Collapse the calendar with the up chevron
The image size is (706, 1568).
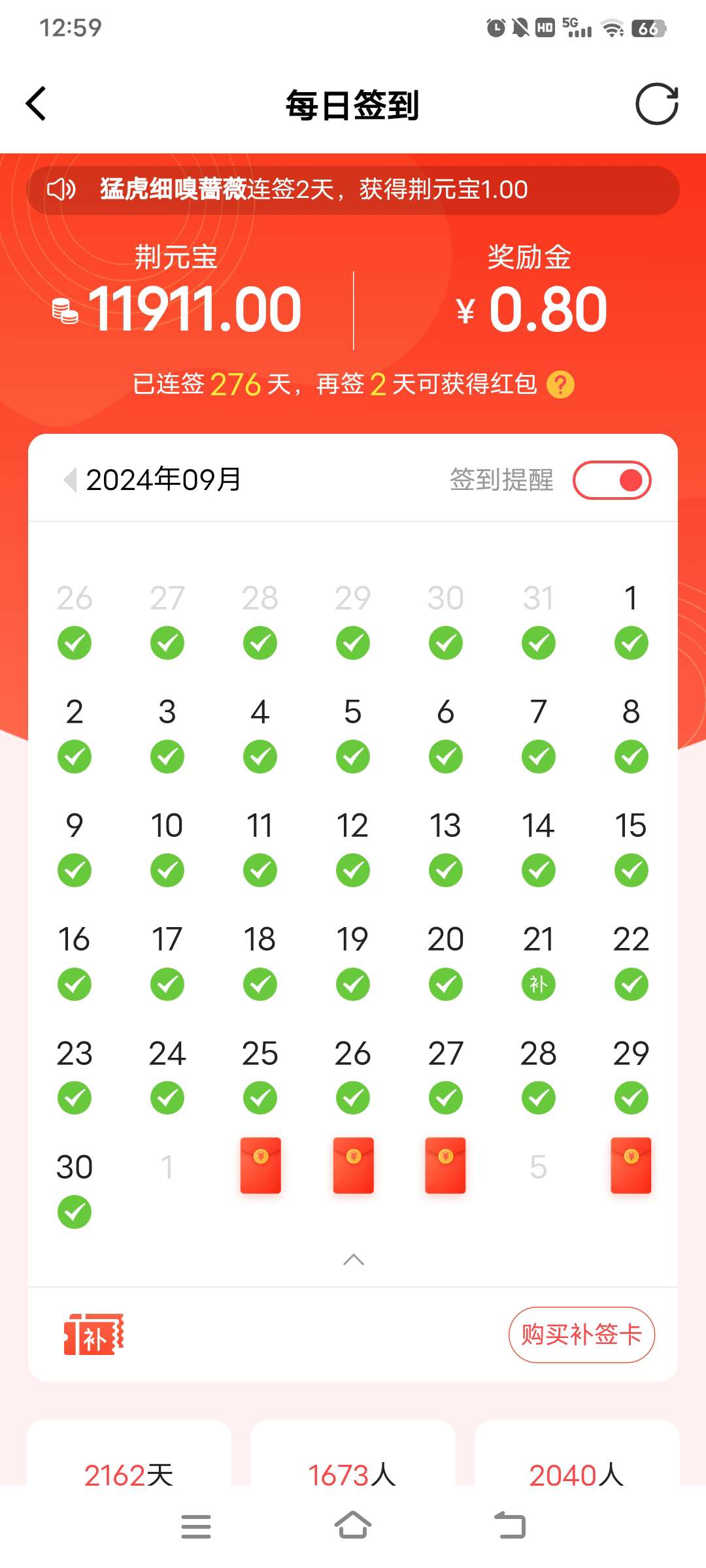[353, 1260]
